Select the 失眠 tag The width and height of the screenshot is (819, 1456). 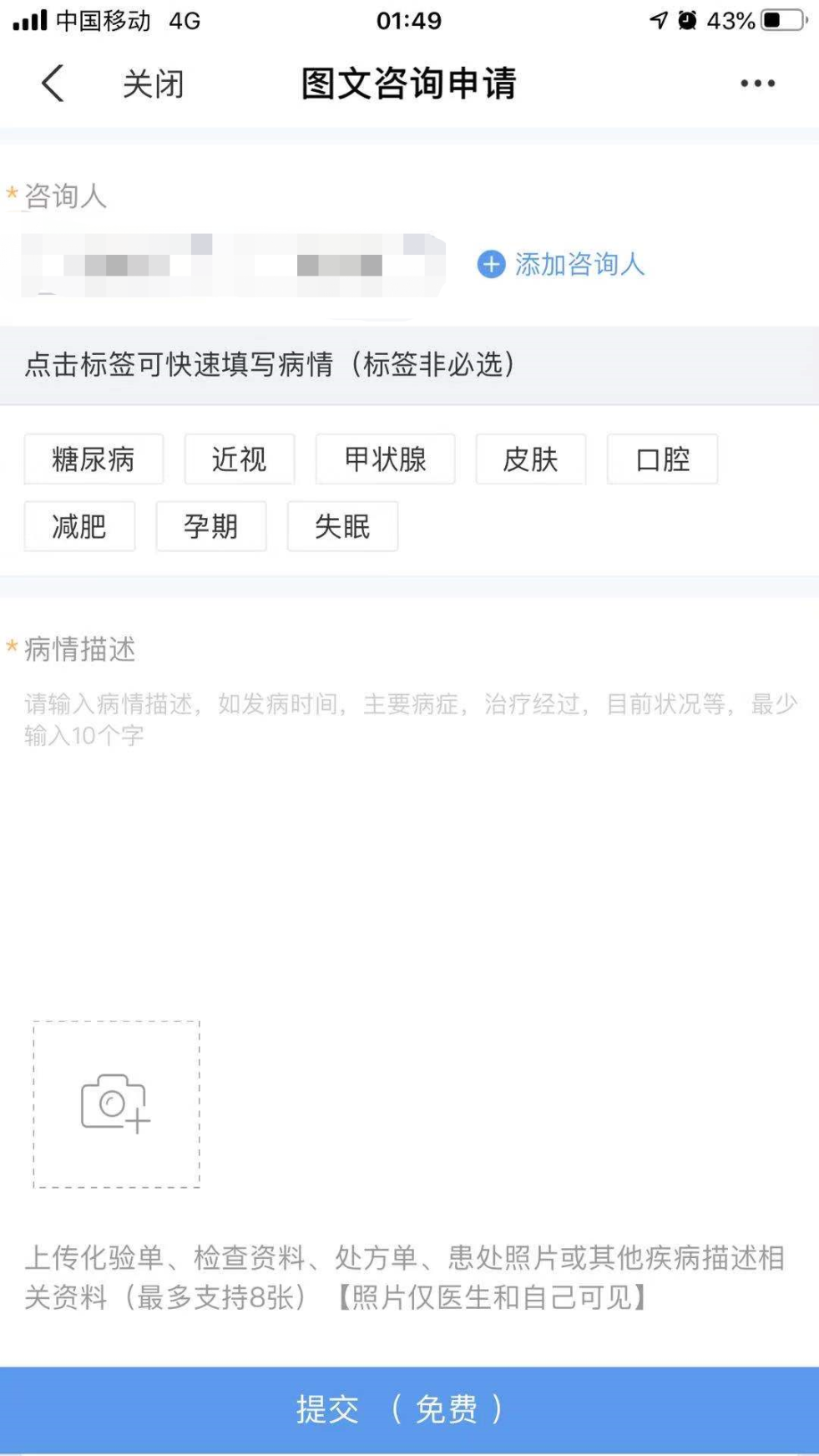click(x=342, y=526)
